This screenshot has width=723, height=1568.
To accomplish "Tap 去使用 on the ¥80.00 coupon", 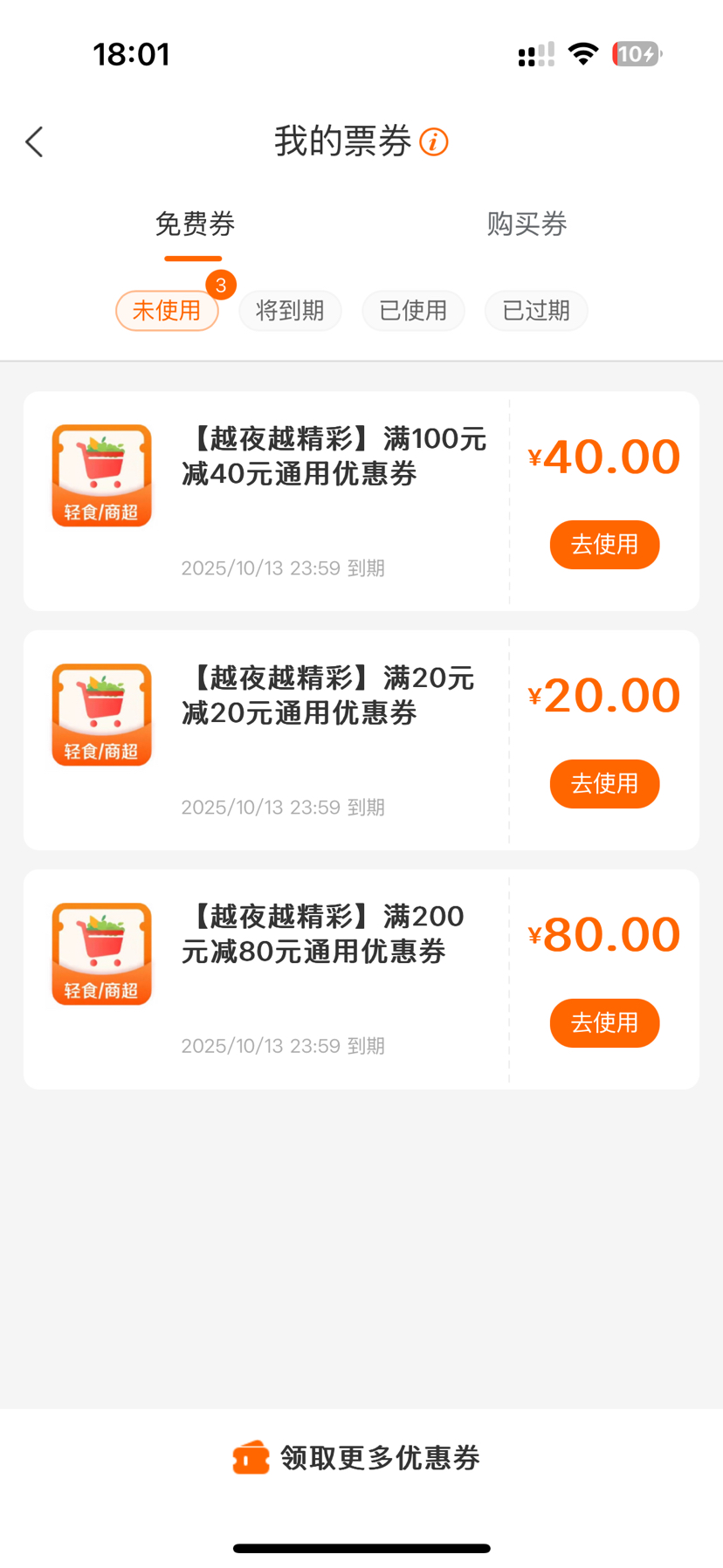I will coord(604,1023).
